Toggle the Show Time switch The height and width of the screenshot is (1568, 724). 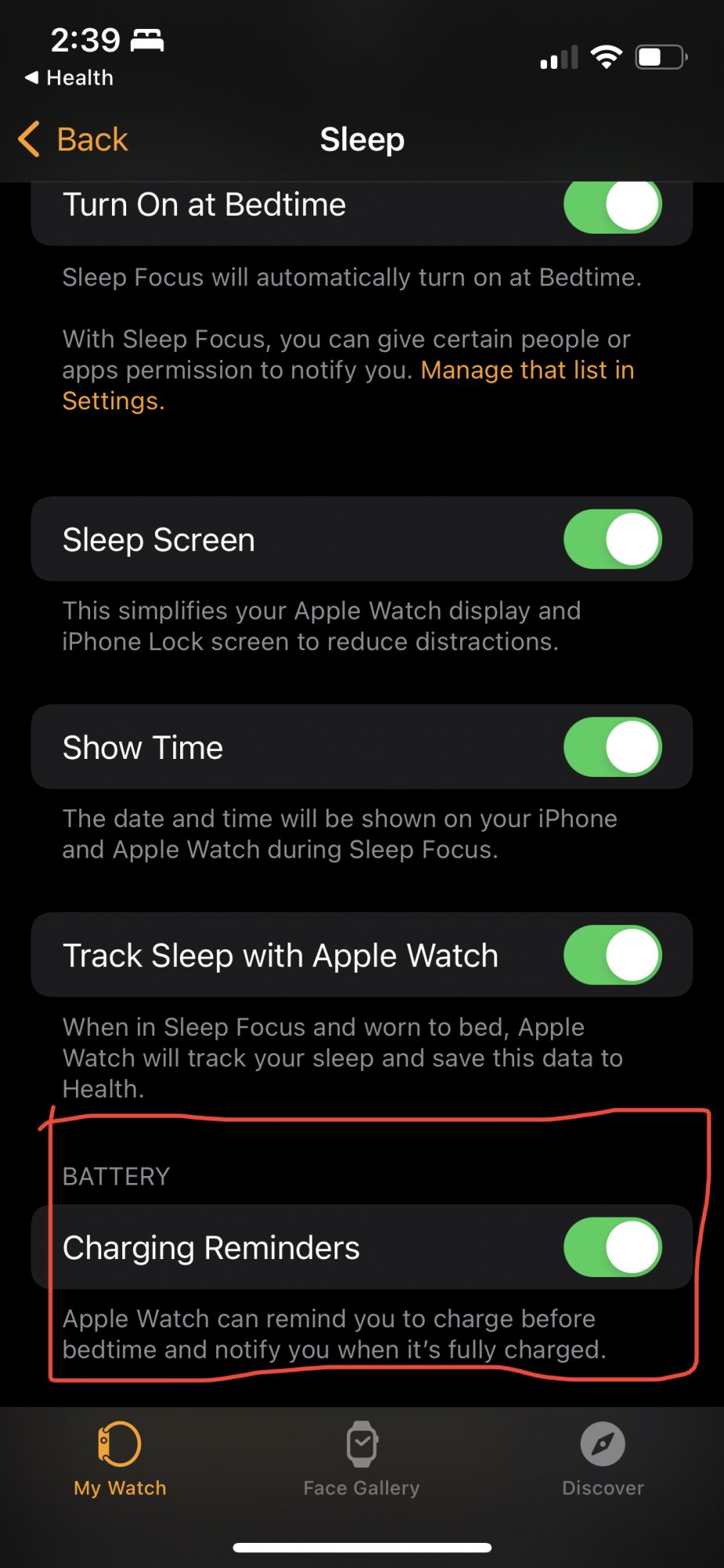click(x=612, y=747)
